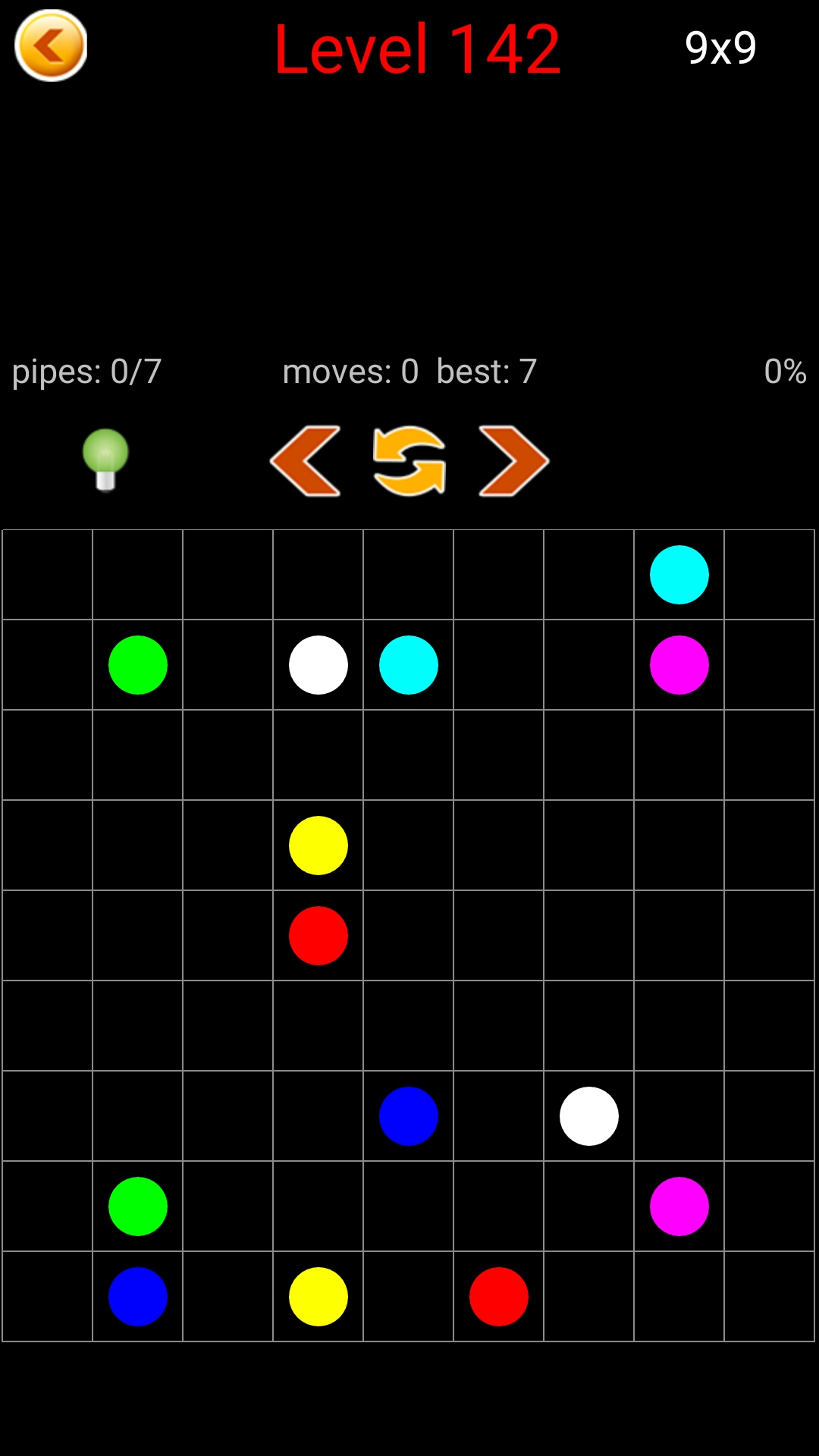Select the upper white dot
Viewport: 819px width, 1456px height.
(318, 665)
